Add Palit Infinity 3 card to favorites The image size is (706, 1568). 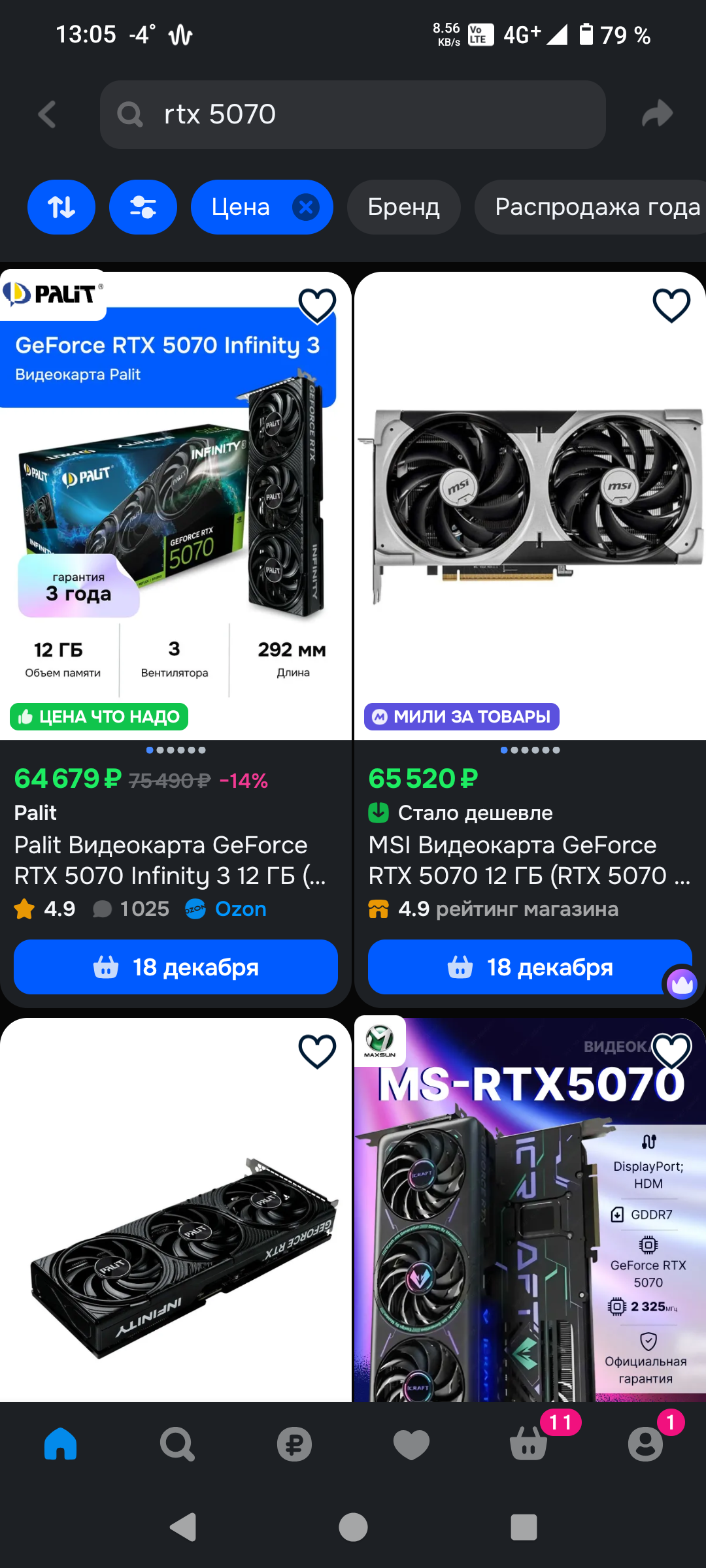pyautogui.click(x=317, y=305)
